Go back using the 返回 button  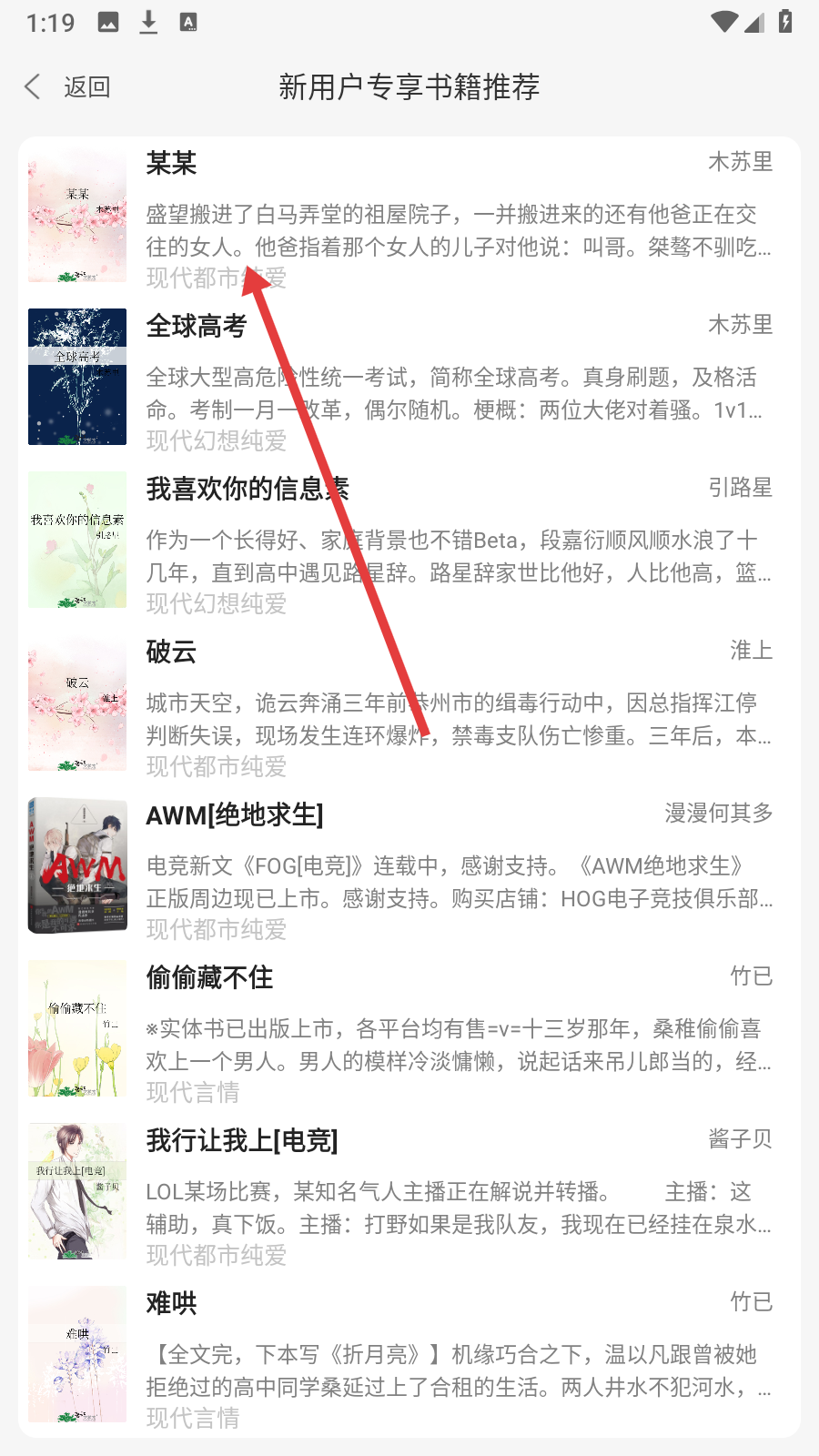[x=67, y=86]
